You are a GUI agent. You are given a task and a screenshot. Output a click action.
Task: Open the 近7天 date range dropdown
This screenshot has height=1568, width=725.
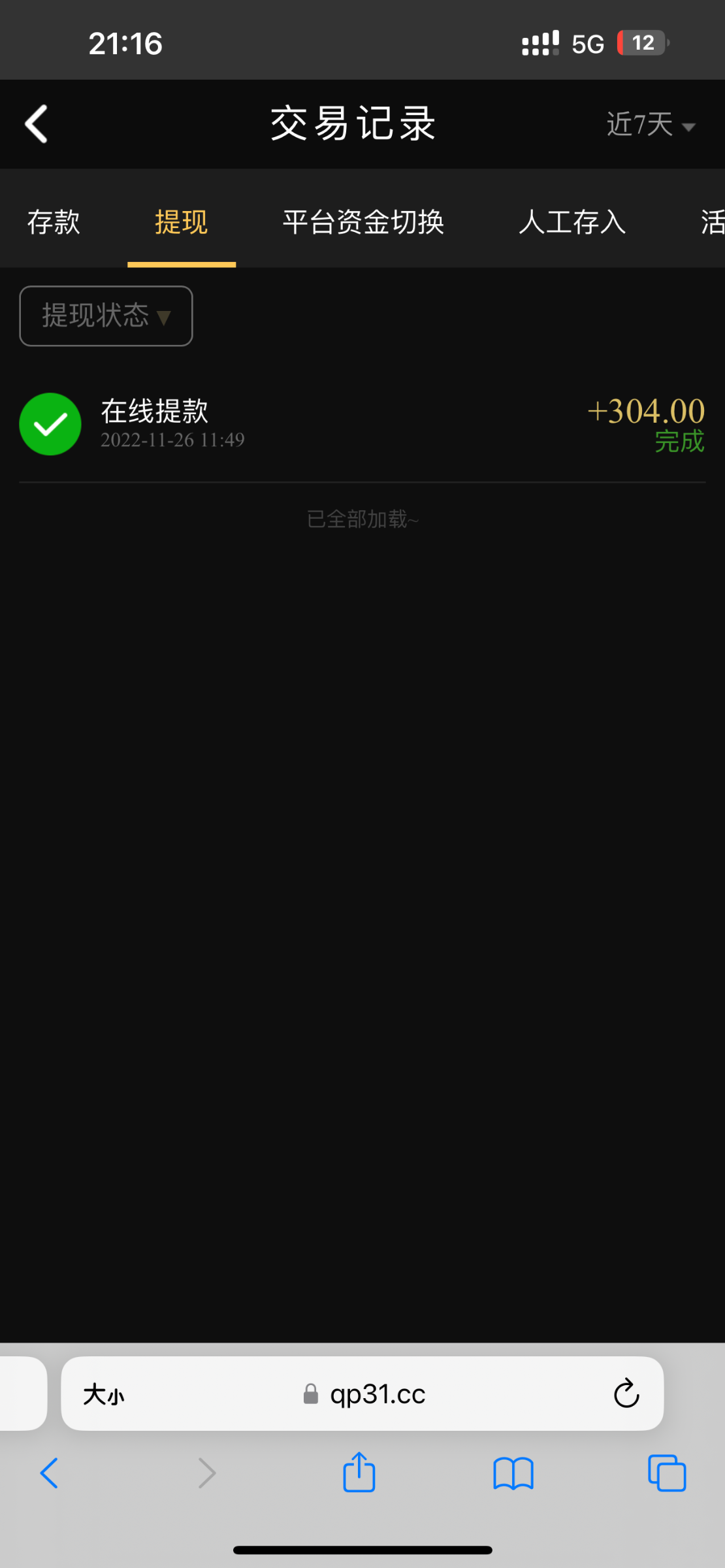coord(649,125)
